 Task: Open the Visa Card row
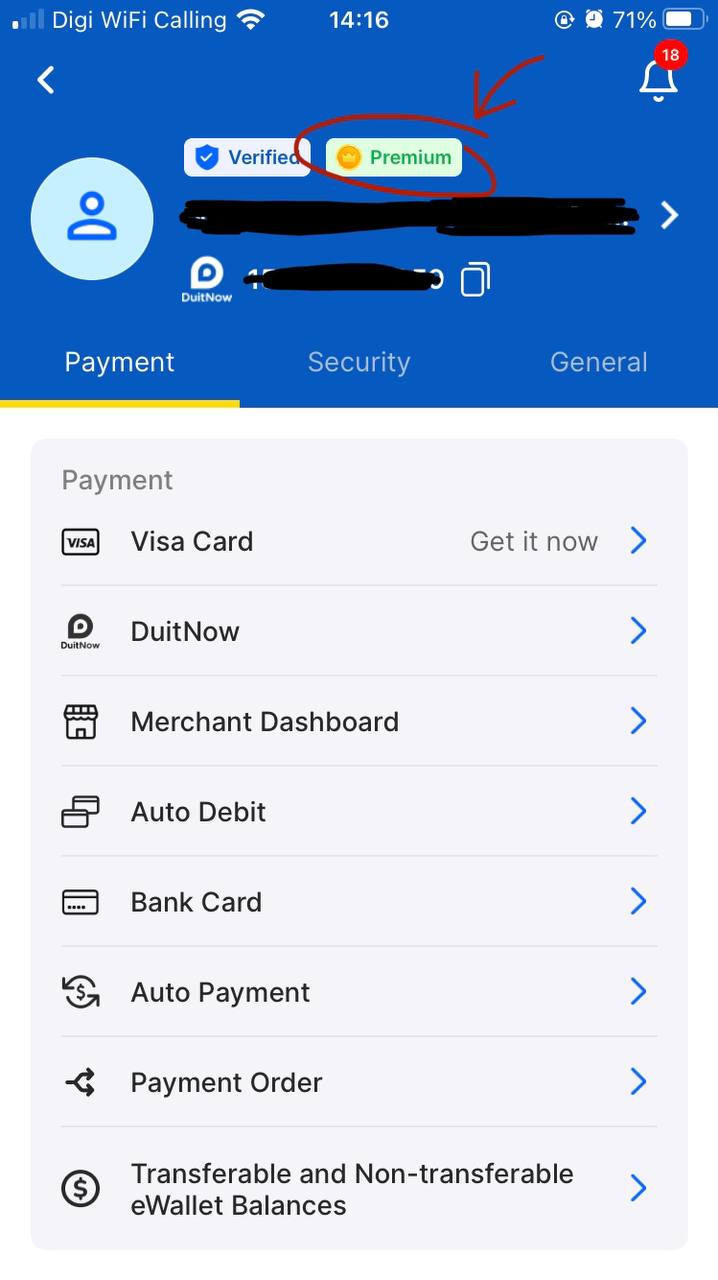[358, 541]
